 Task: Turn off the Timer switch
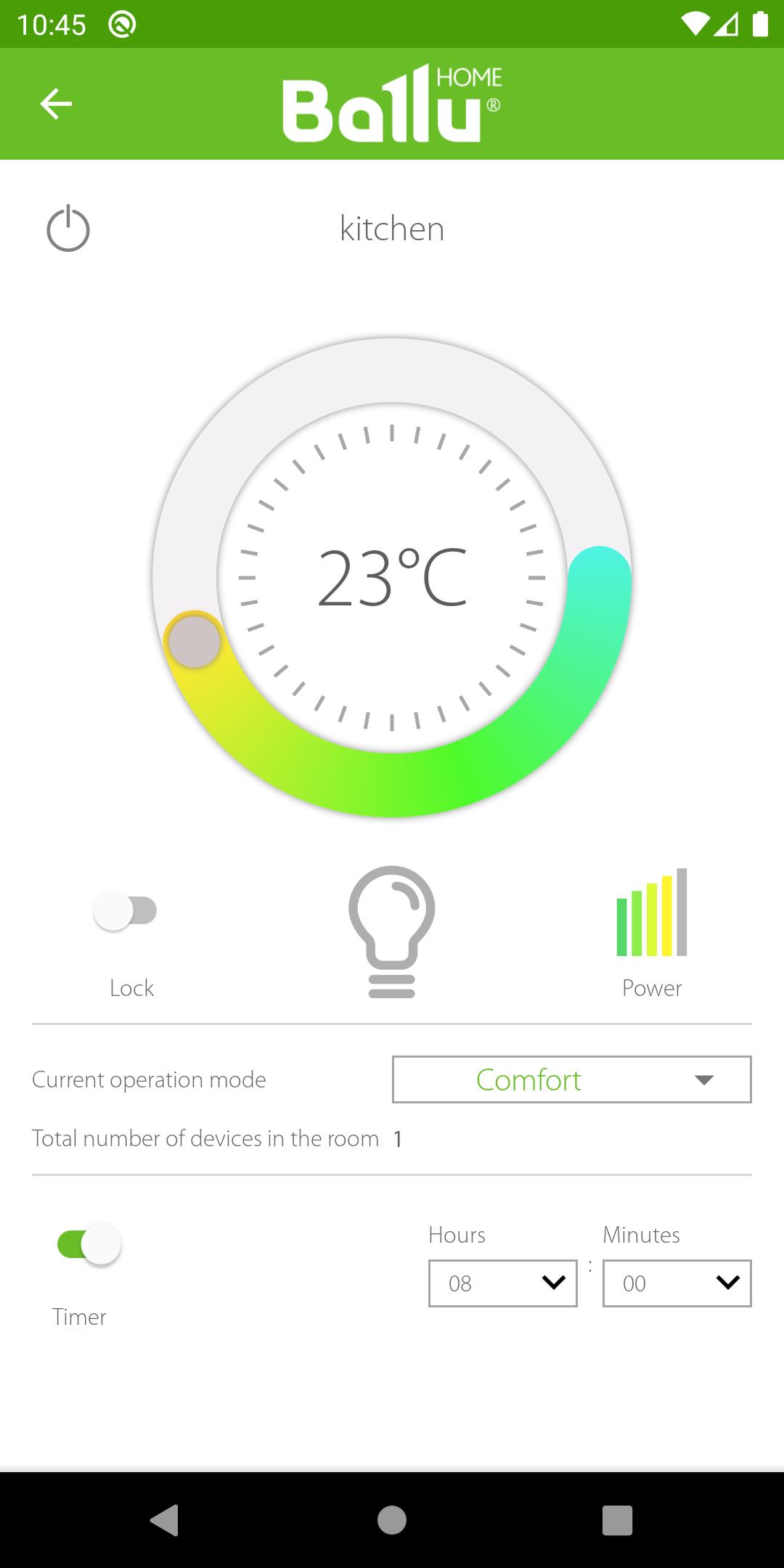coord(89,1245)
